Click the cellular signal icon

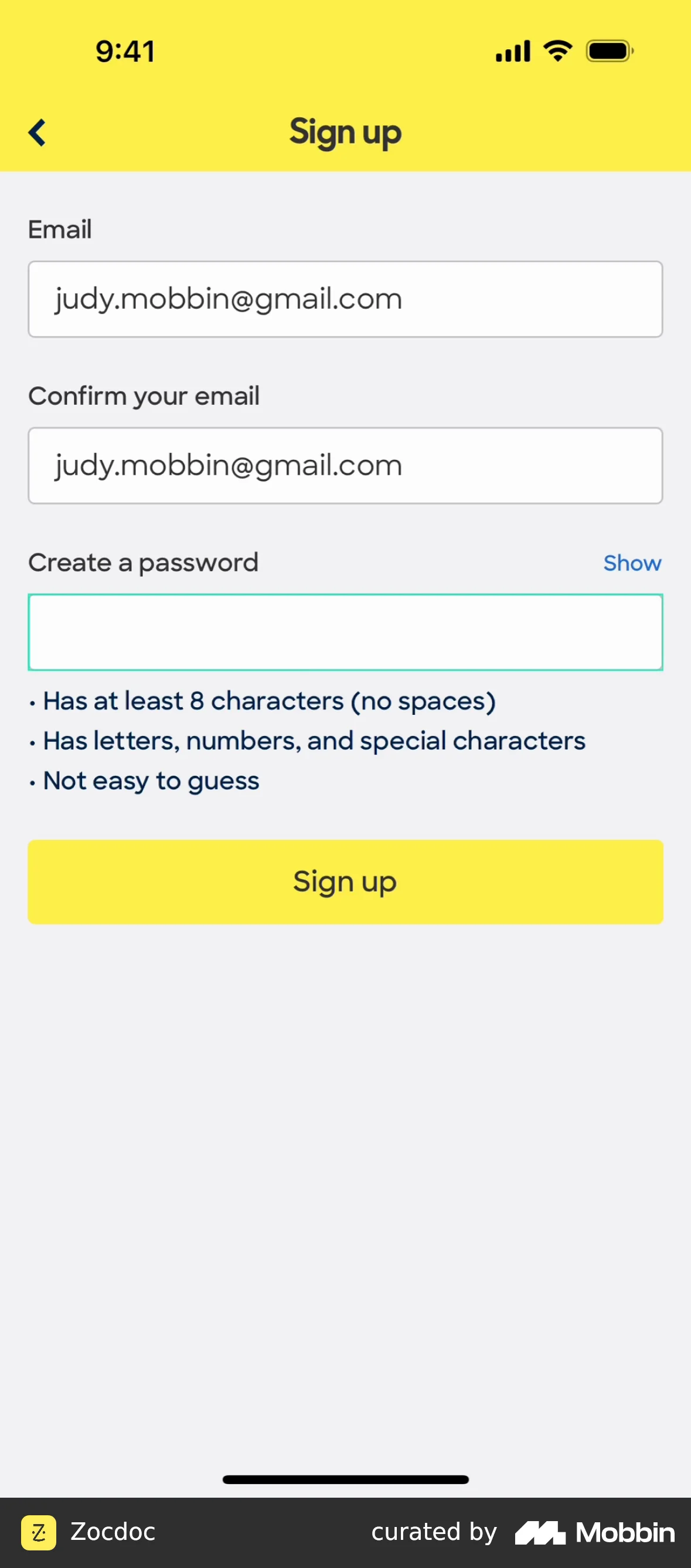[512, 50]
